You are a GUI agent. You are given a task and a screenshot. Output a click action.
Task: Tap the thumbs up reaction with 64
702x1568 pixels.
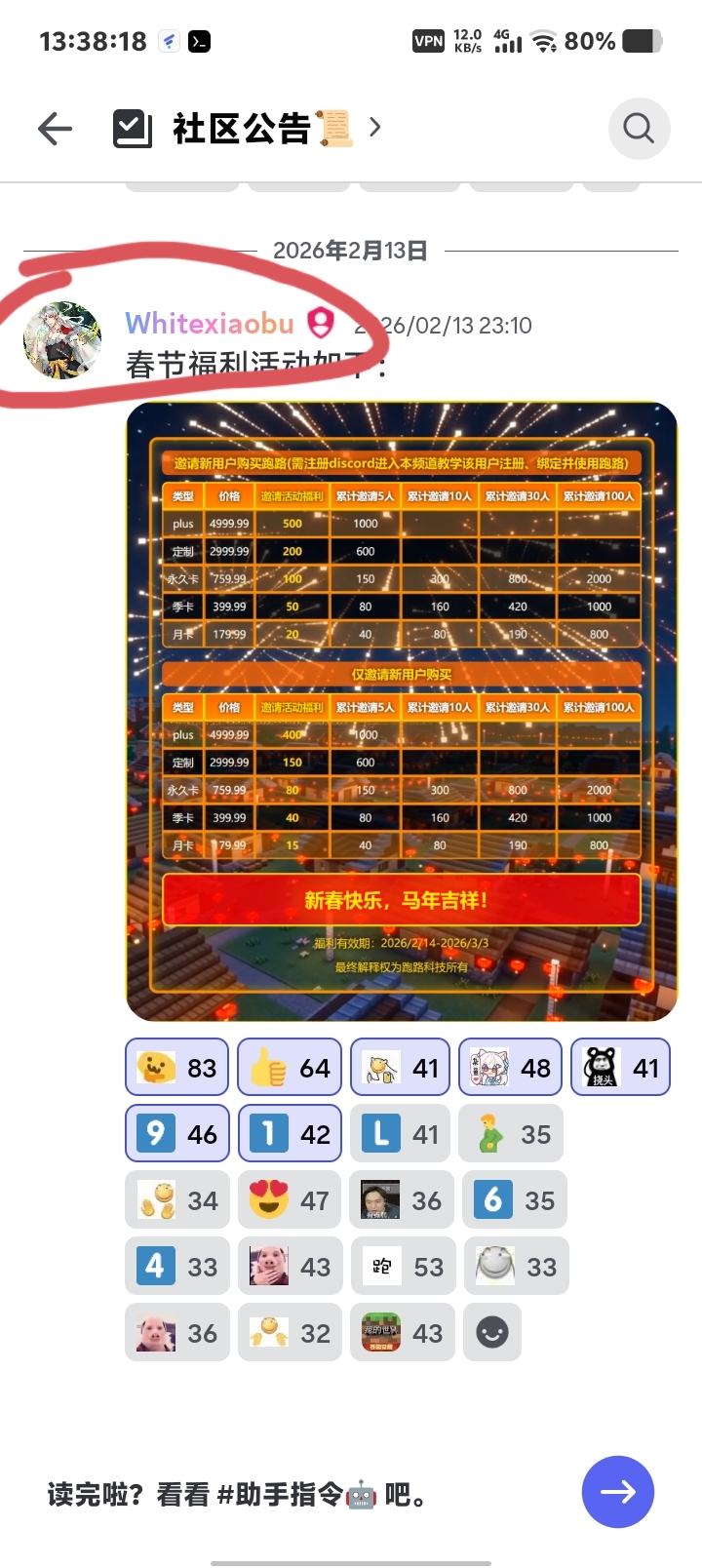290,1067
